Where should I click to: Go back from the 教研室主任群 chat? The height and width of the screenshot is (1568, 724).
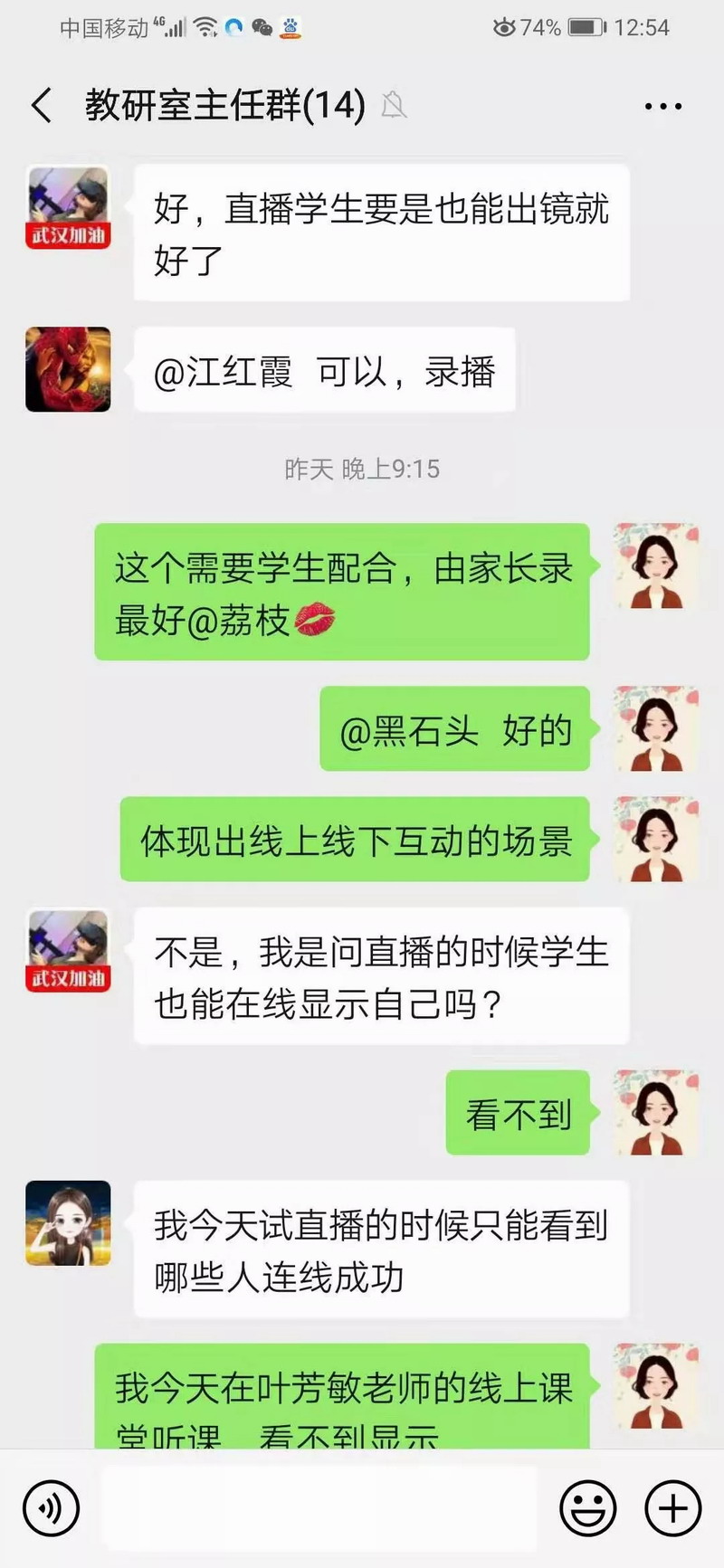click(x=42, y=106)
